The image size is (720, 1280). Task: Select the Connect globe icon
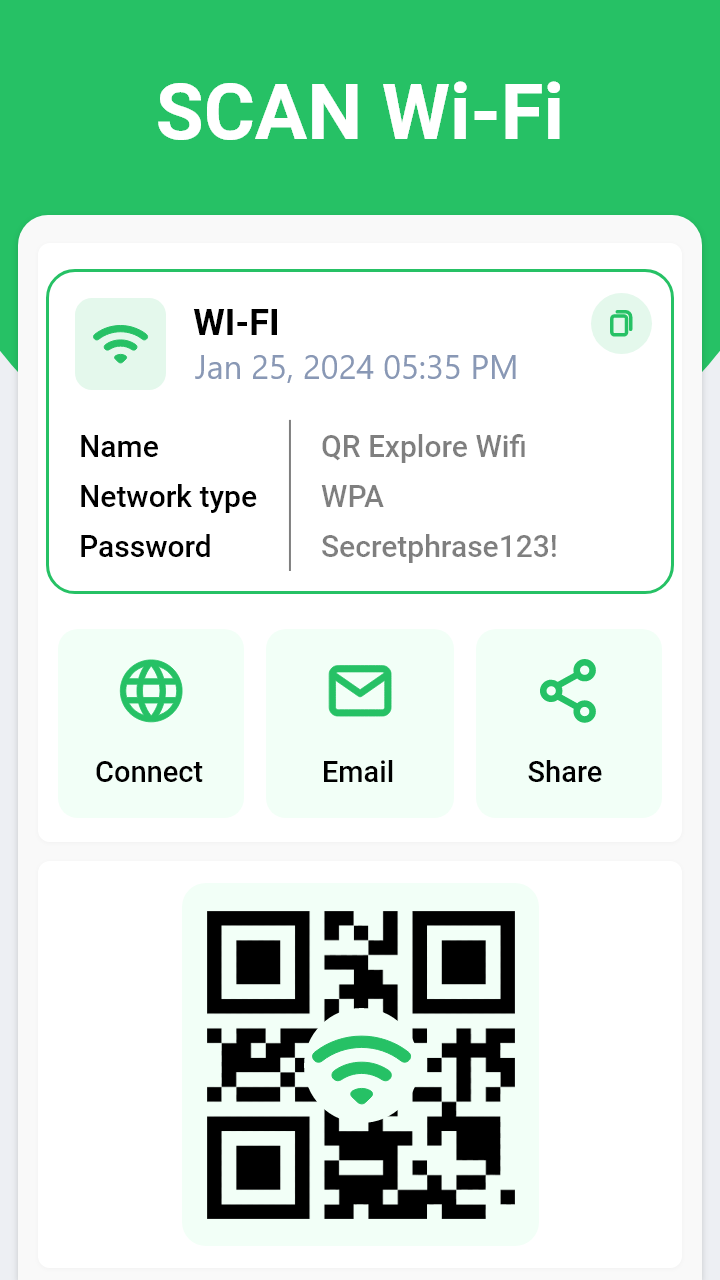(150, 689)
